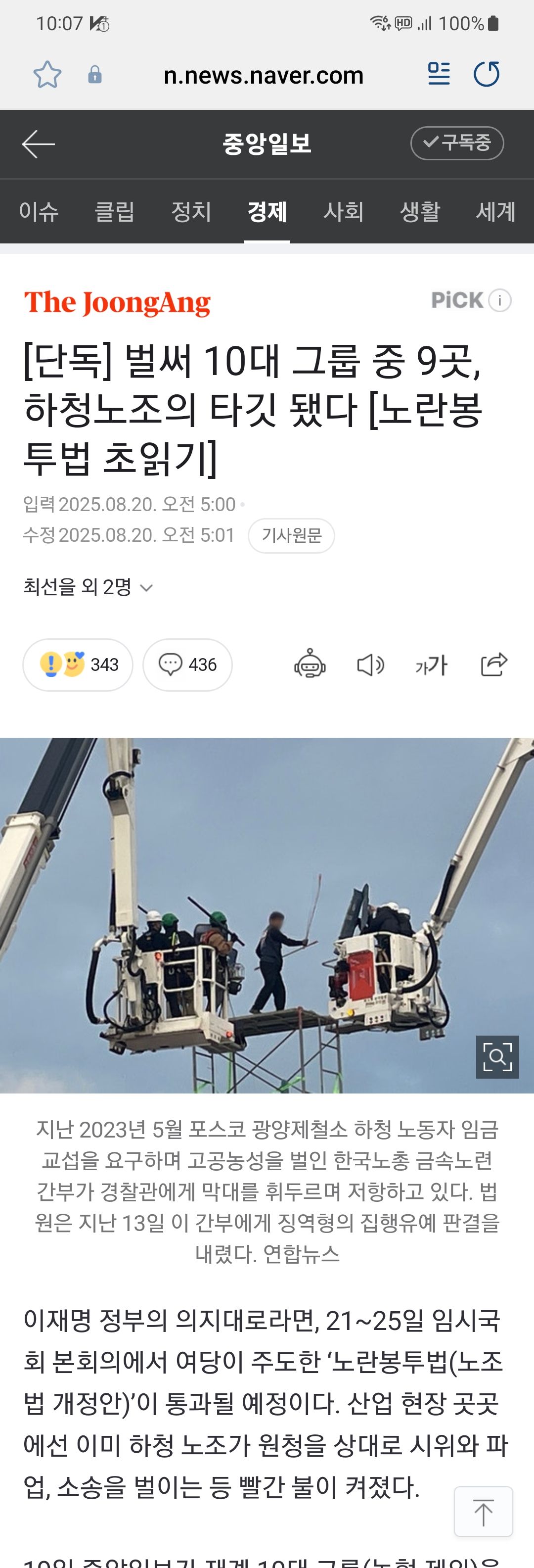Open the AI summary bot

click(x=310, y=665)
